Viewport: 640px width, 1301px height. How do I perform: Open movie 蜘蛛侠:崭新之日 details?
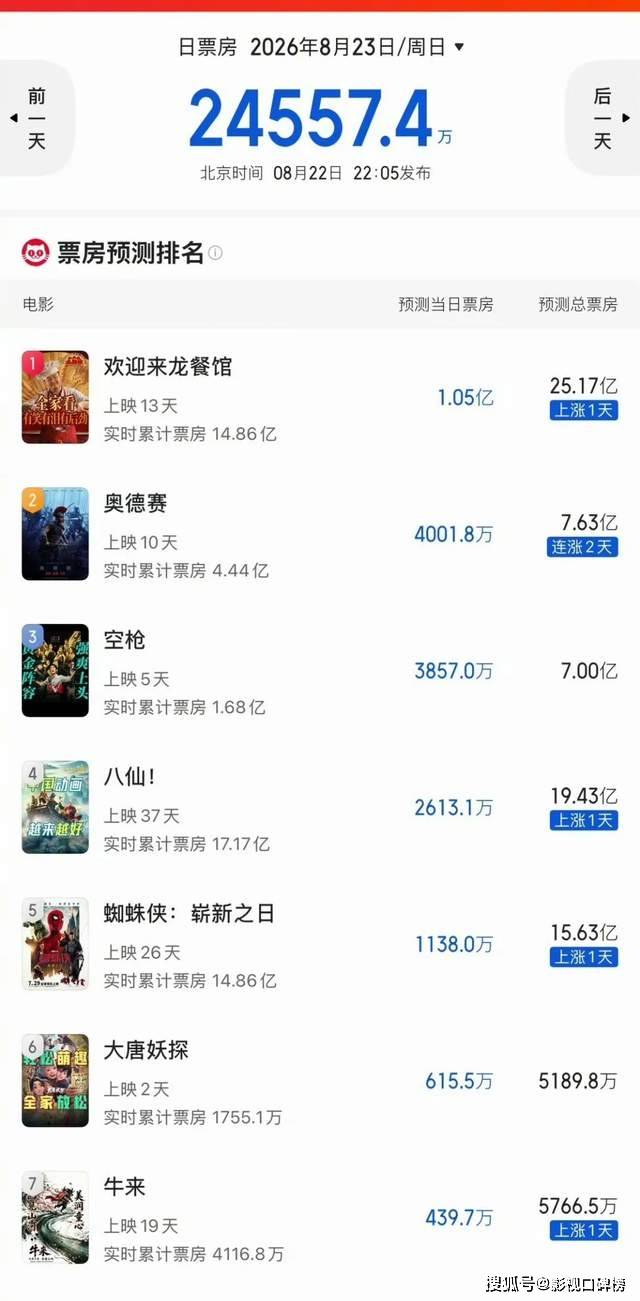click(x=320, y=945)
